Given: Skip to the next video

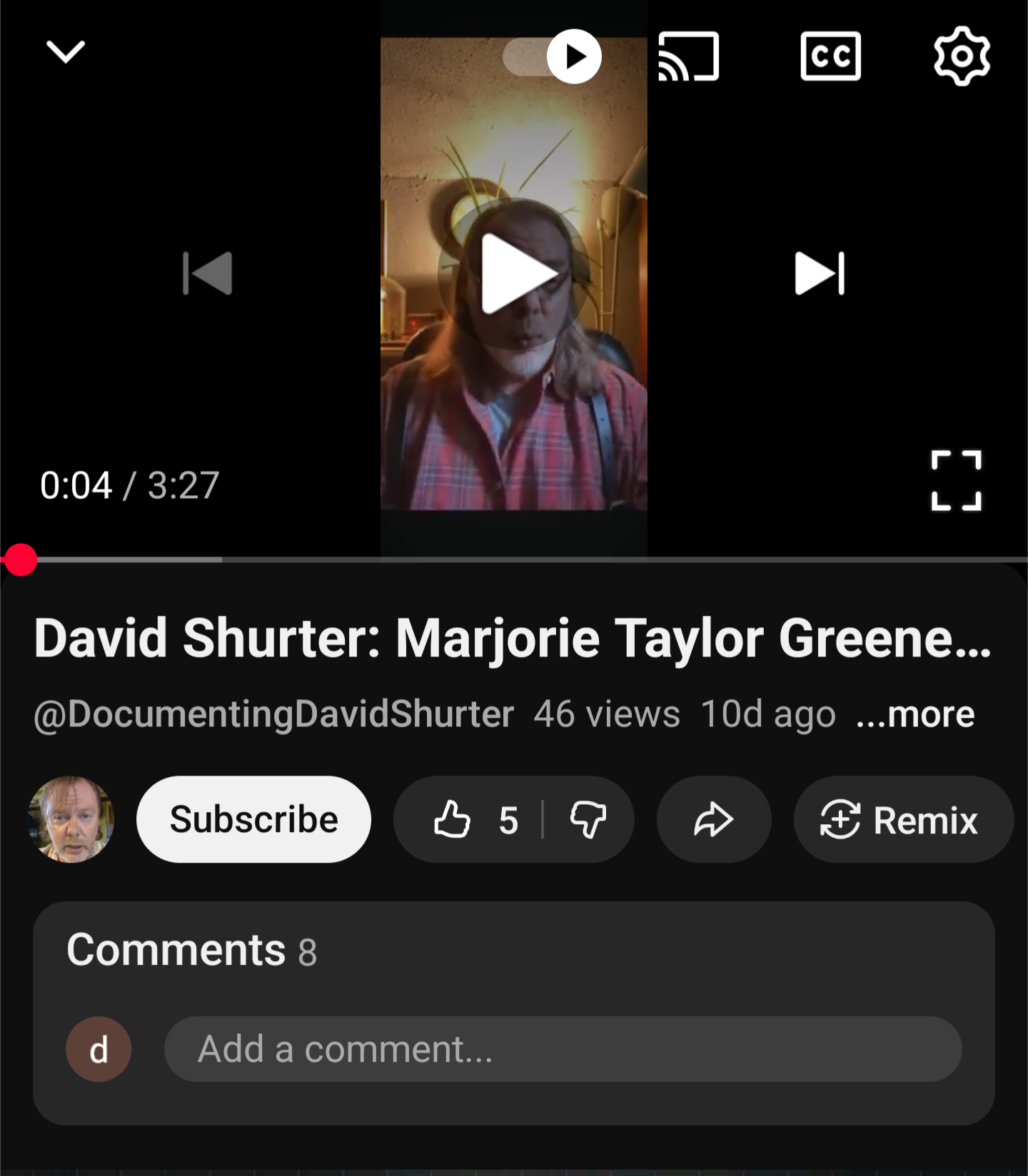Looking at the screenshot, I should tap(820, 273).
